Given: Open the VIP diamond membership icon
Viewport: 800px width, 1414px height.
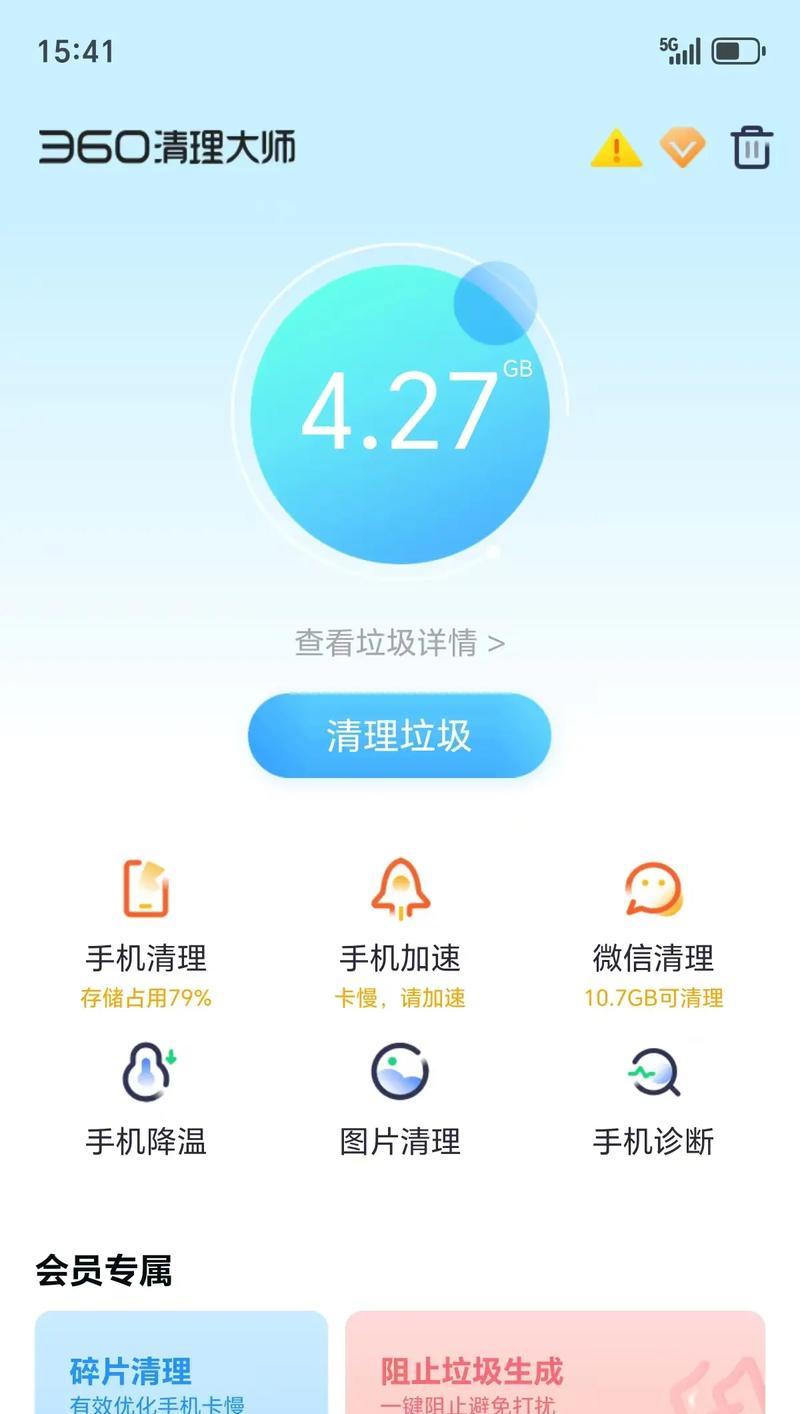Looking at the screenshot, I should 683,148.
